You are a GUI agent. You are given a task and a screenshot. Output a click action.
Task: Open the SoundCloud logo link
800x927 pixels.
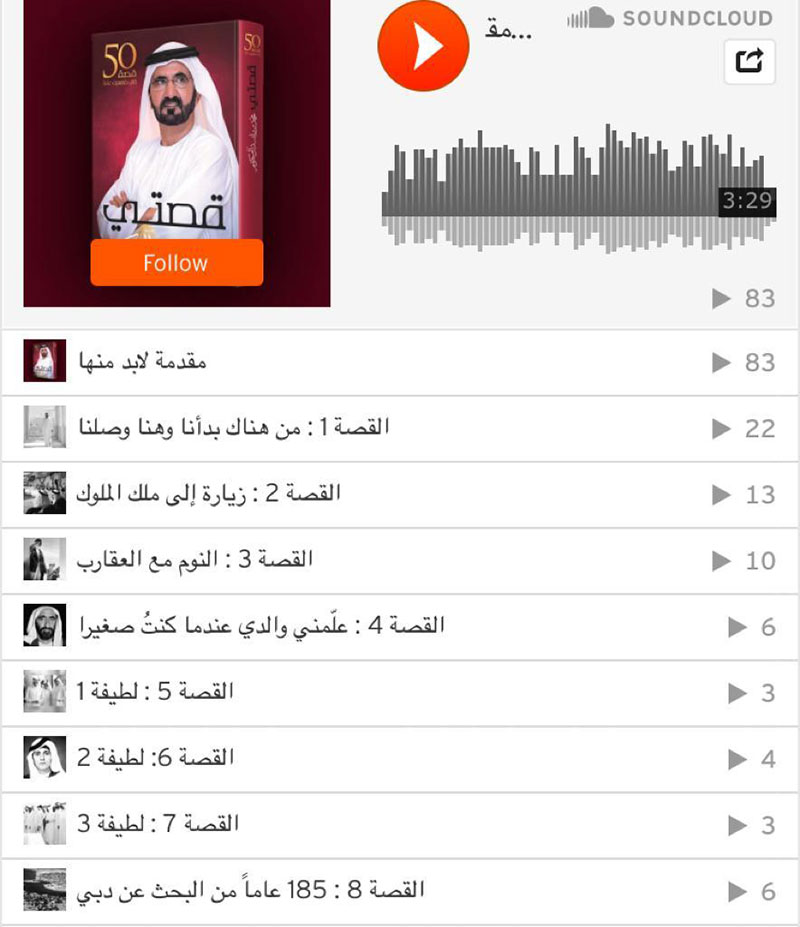[669, 18]
